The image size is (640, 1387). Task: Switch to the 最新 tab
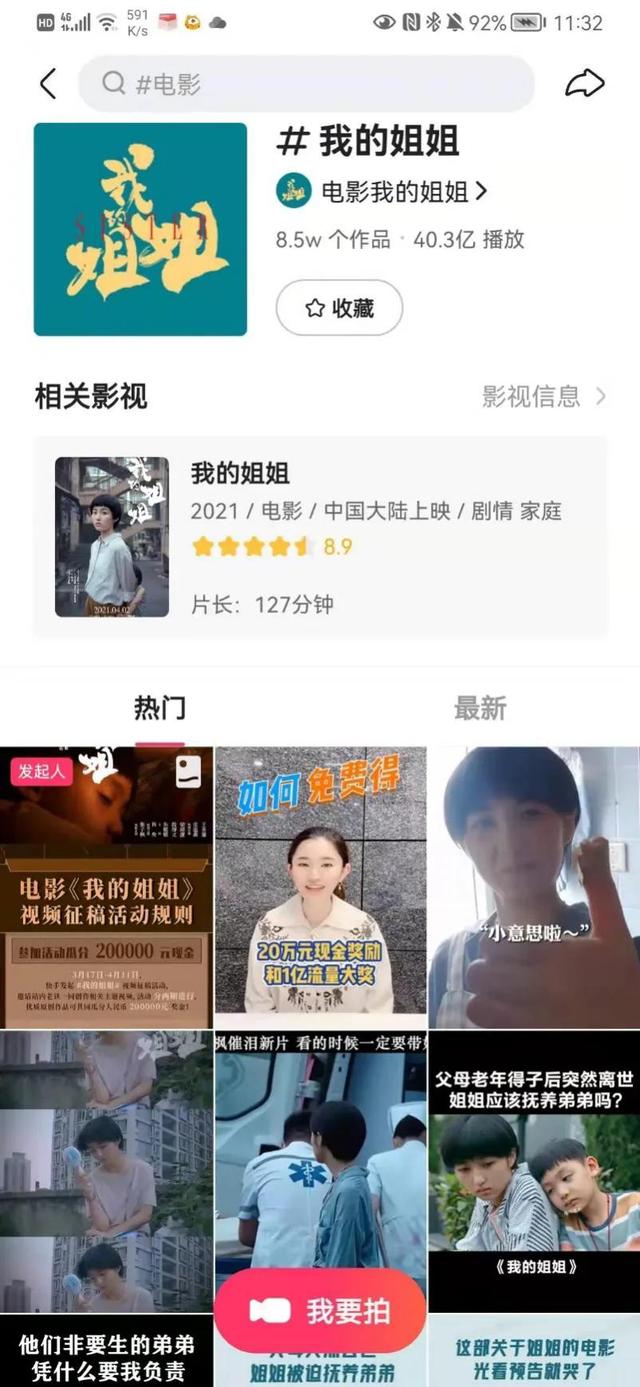point(480,709)
